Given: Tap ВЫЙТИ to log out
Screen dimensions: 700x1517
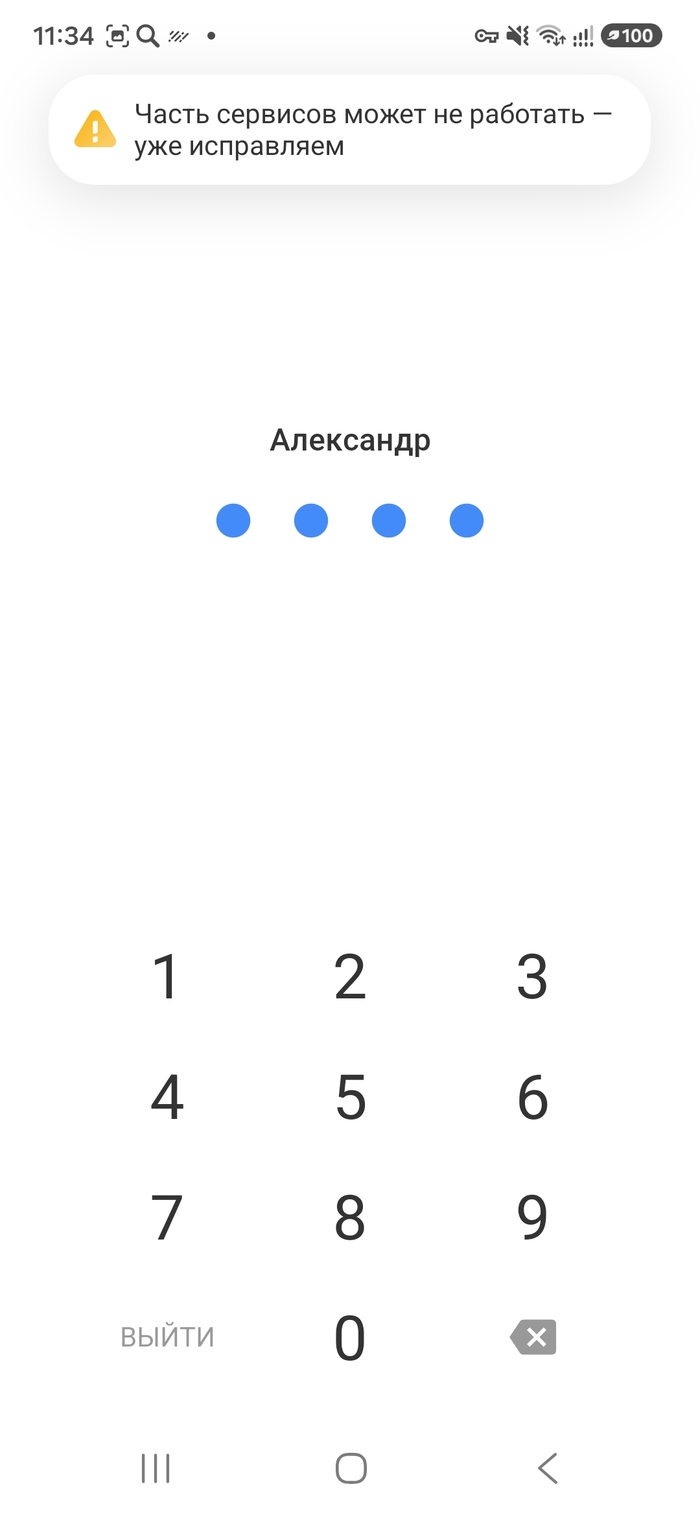Looking at the screenshot, I should 167,1337.
